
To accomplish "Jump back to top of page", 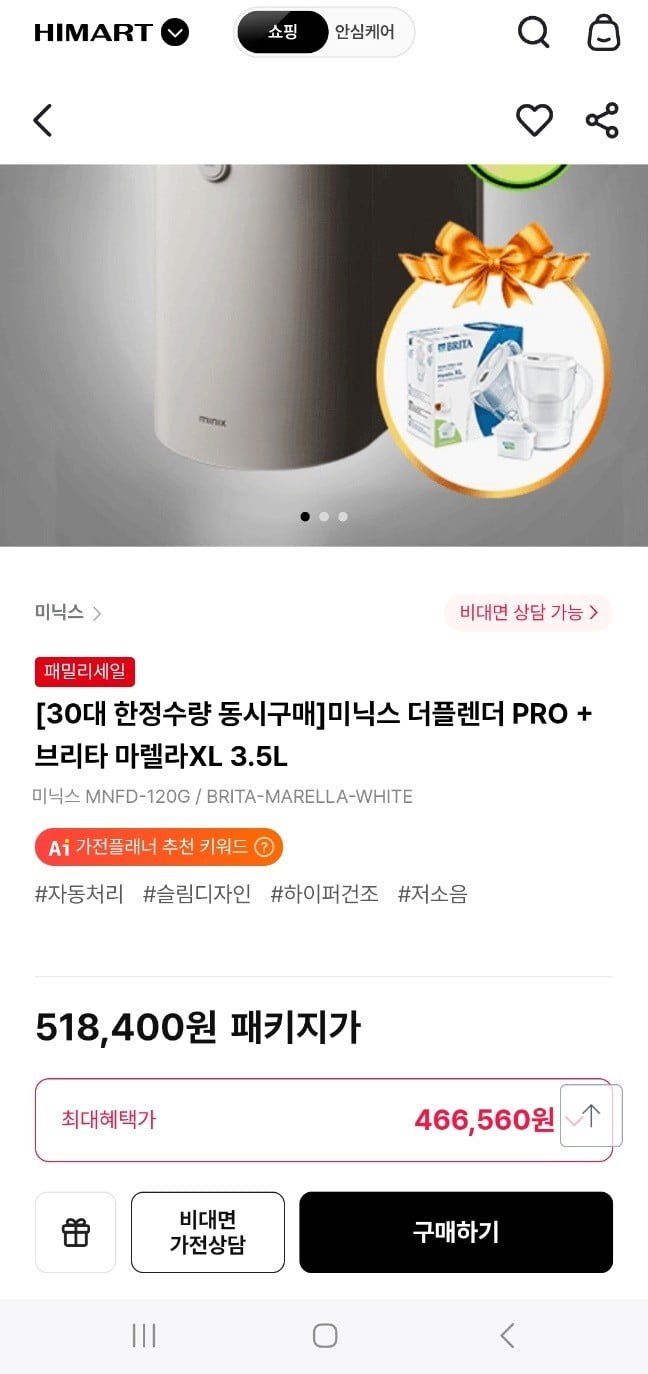I will [x=591, y=1115].
